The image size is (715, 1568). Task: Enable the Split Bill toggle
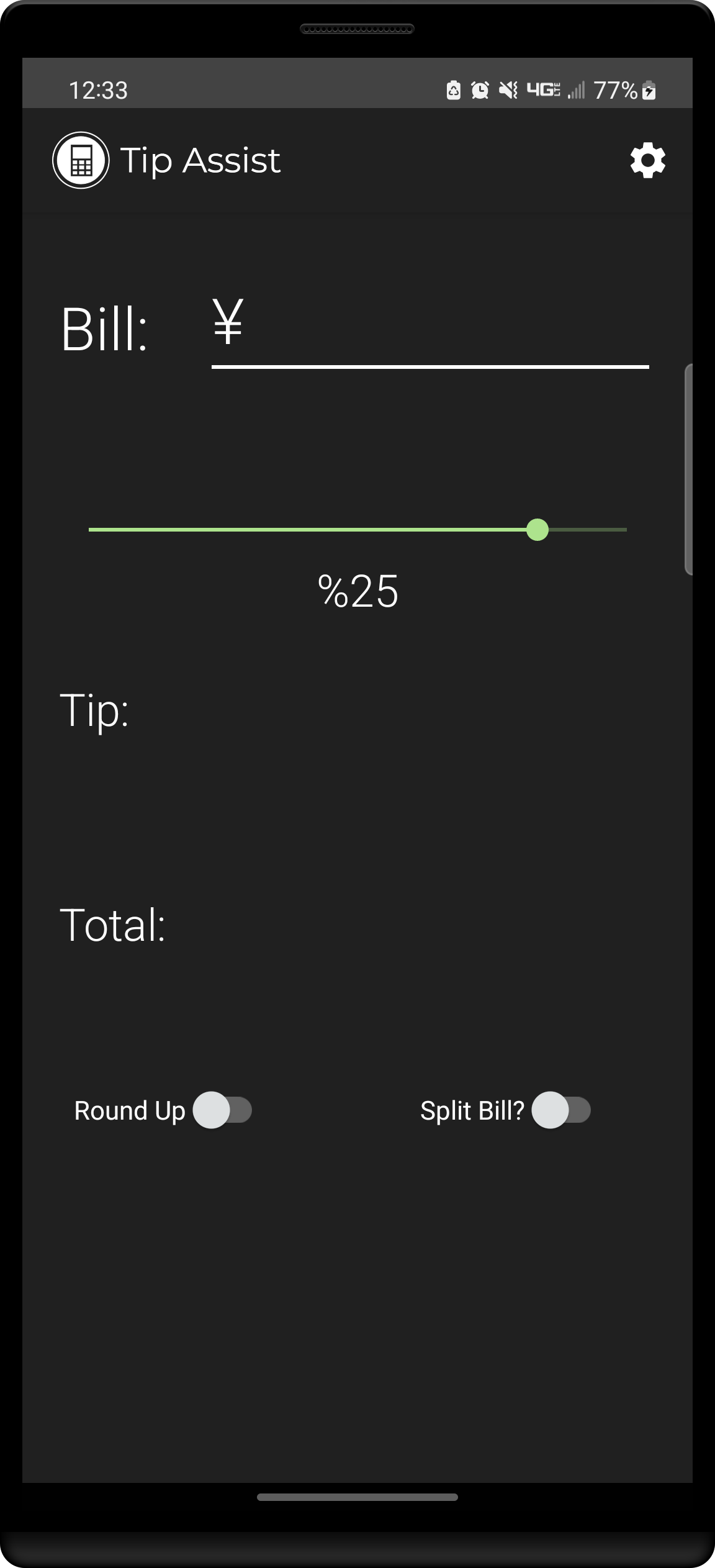pos(560,1110)
